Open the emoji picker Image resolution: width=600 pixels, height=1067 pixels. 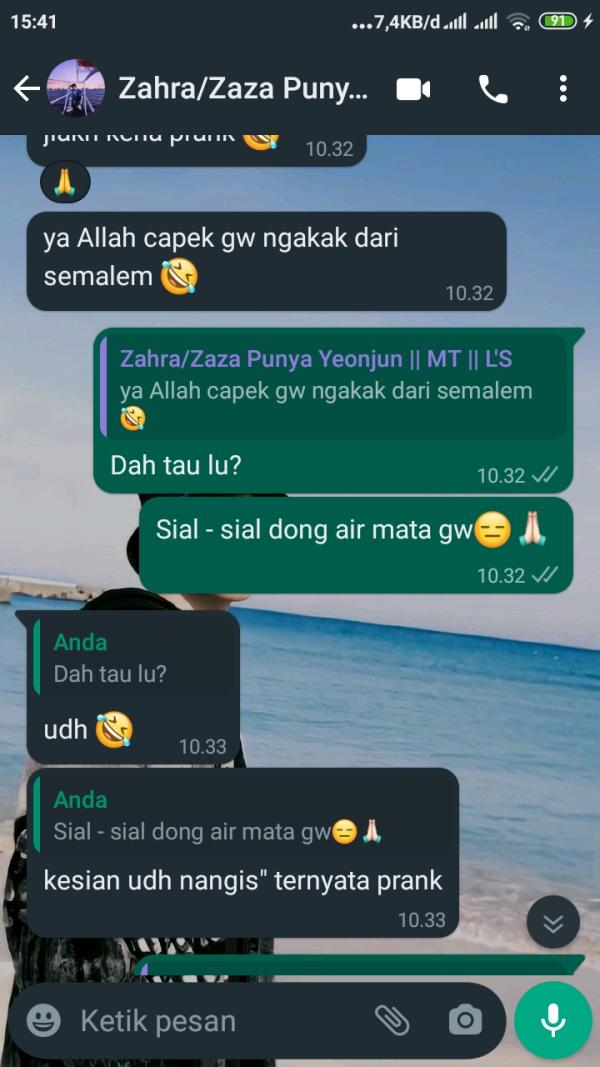pos(43,1020)
